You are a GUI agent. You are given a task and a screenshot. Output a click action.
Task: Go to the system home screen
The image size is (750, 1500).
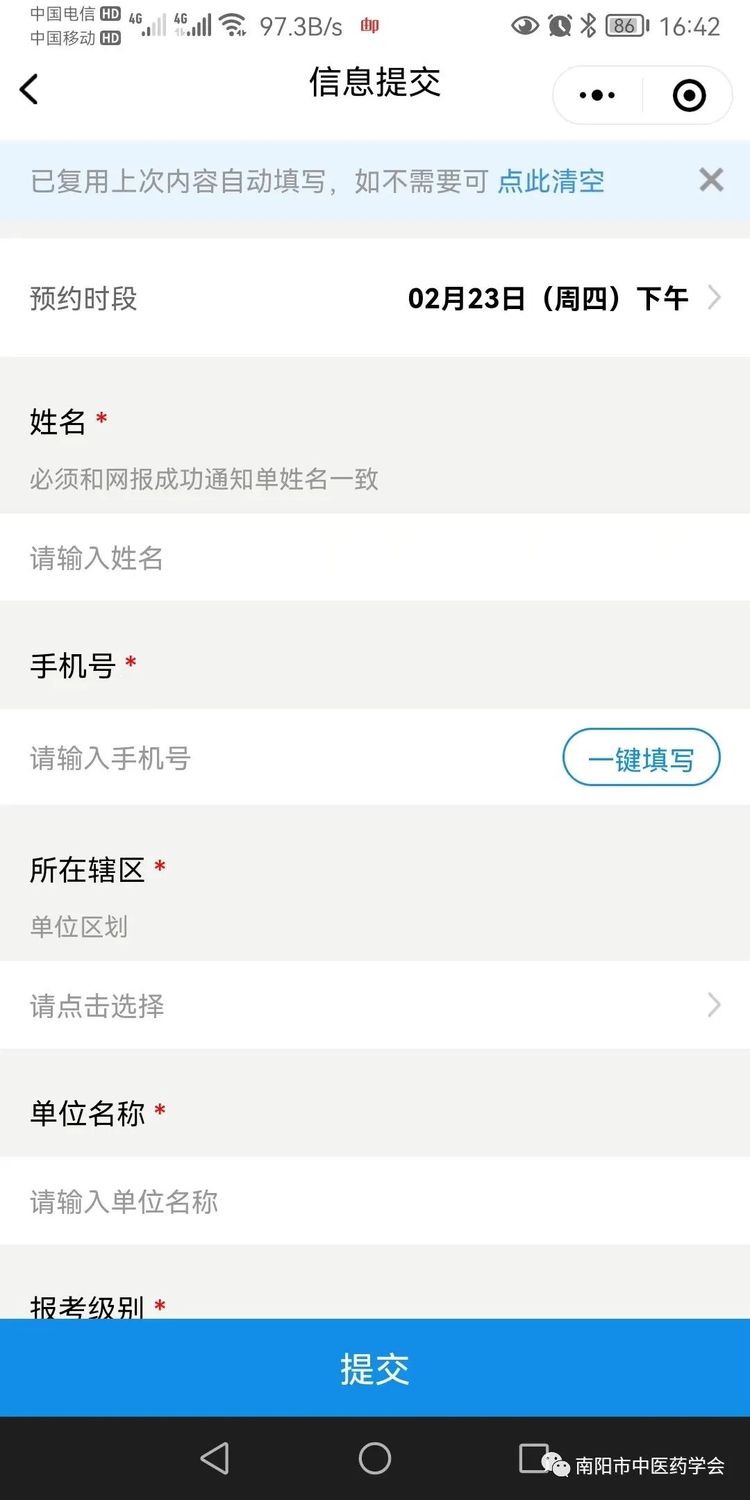(375, 1458)
